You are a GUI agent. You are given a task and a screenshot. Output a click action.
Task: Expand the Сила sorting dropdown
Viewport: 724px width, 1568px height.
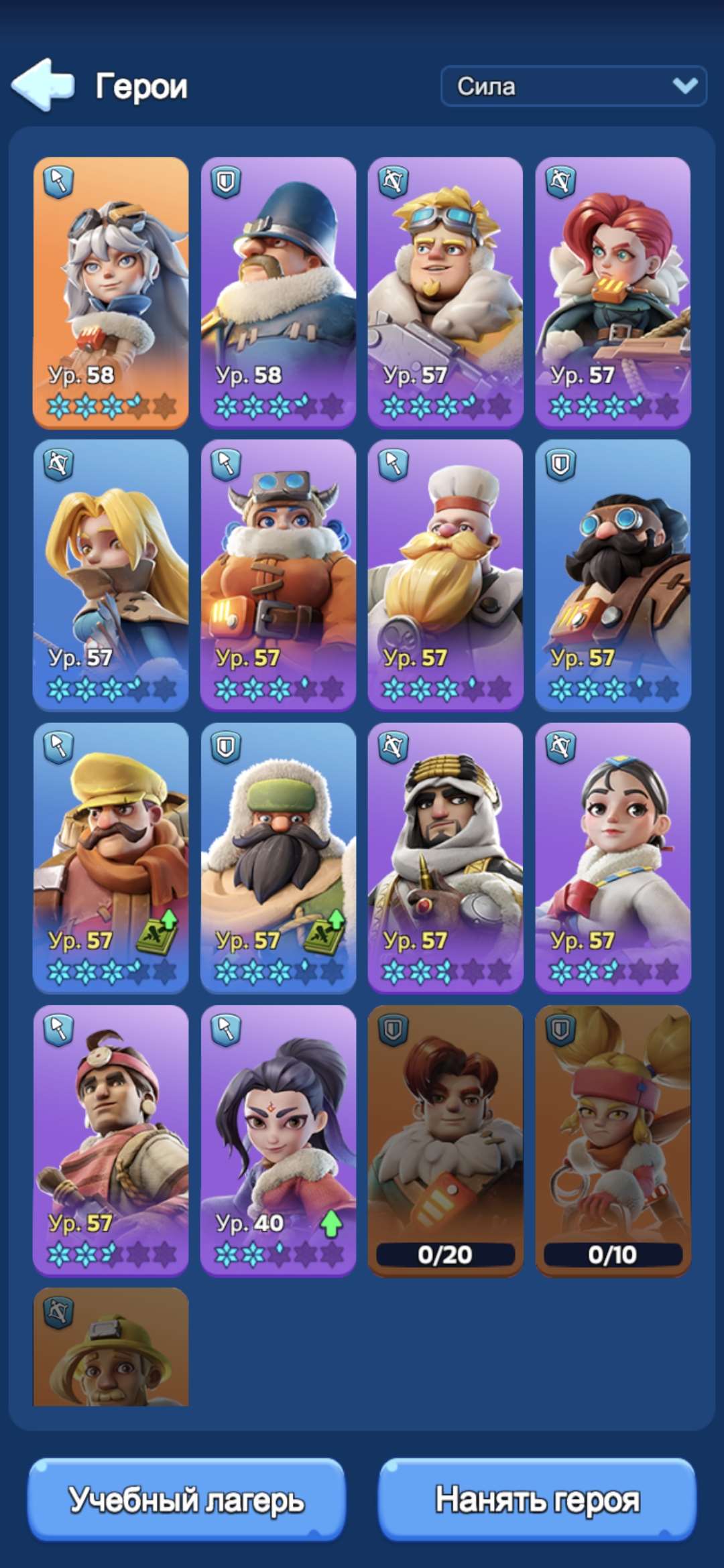574,86
